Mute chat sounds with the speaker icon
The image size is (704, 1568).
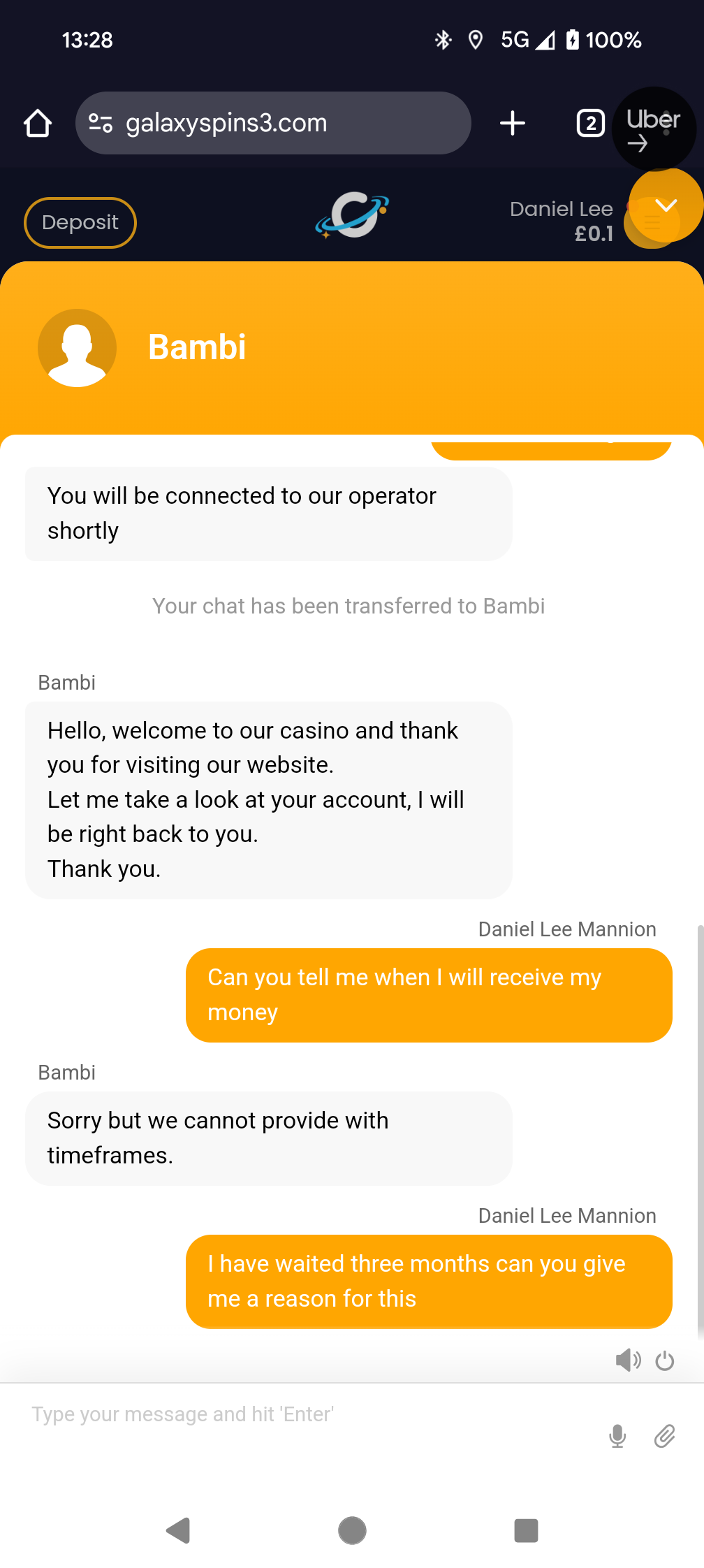coord(627,1360)
